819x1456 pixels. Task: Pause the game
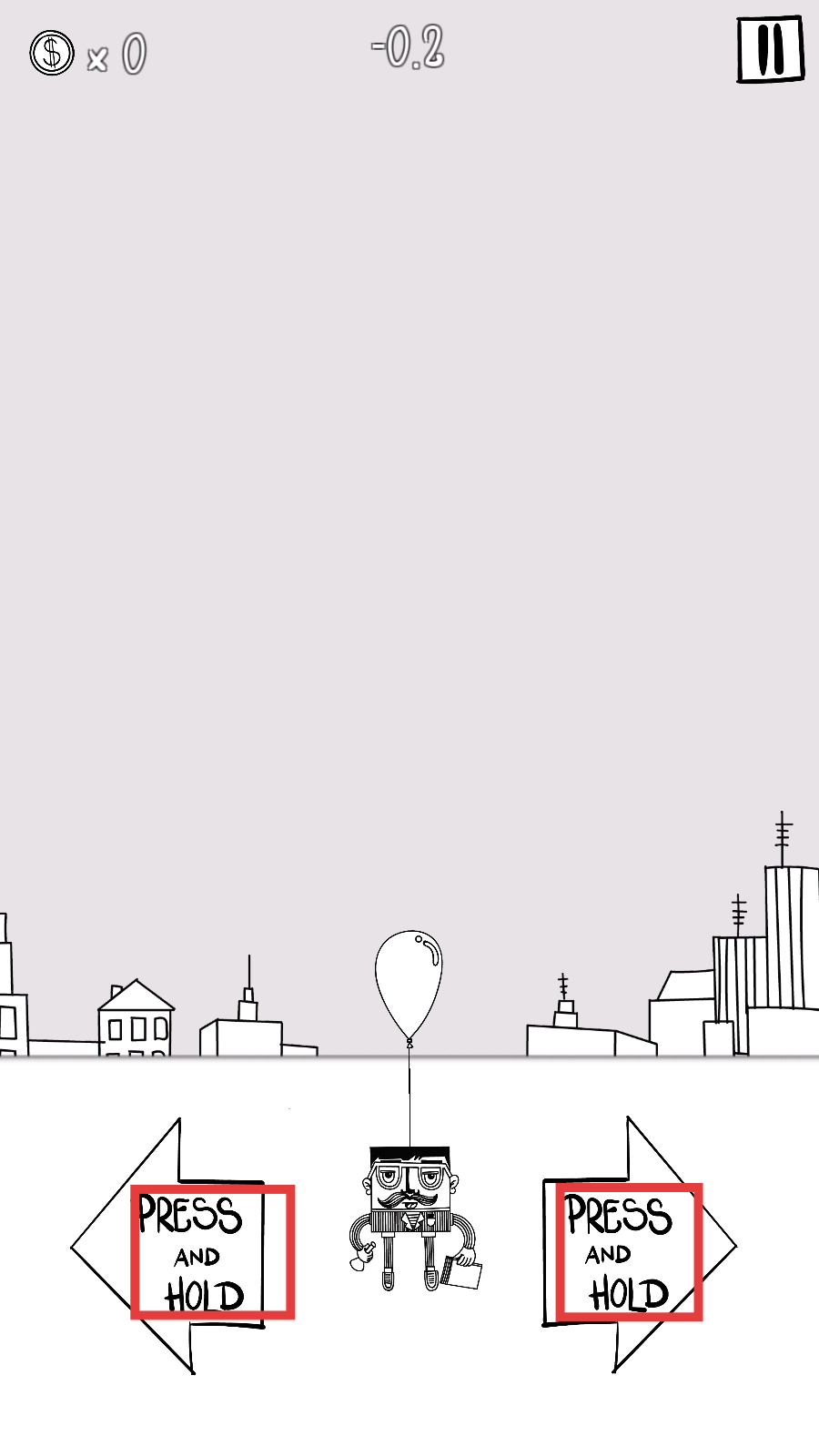click(x=770, y=49)
